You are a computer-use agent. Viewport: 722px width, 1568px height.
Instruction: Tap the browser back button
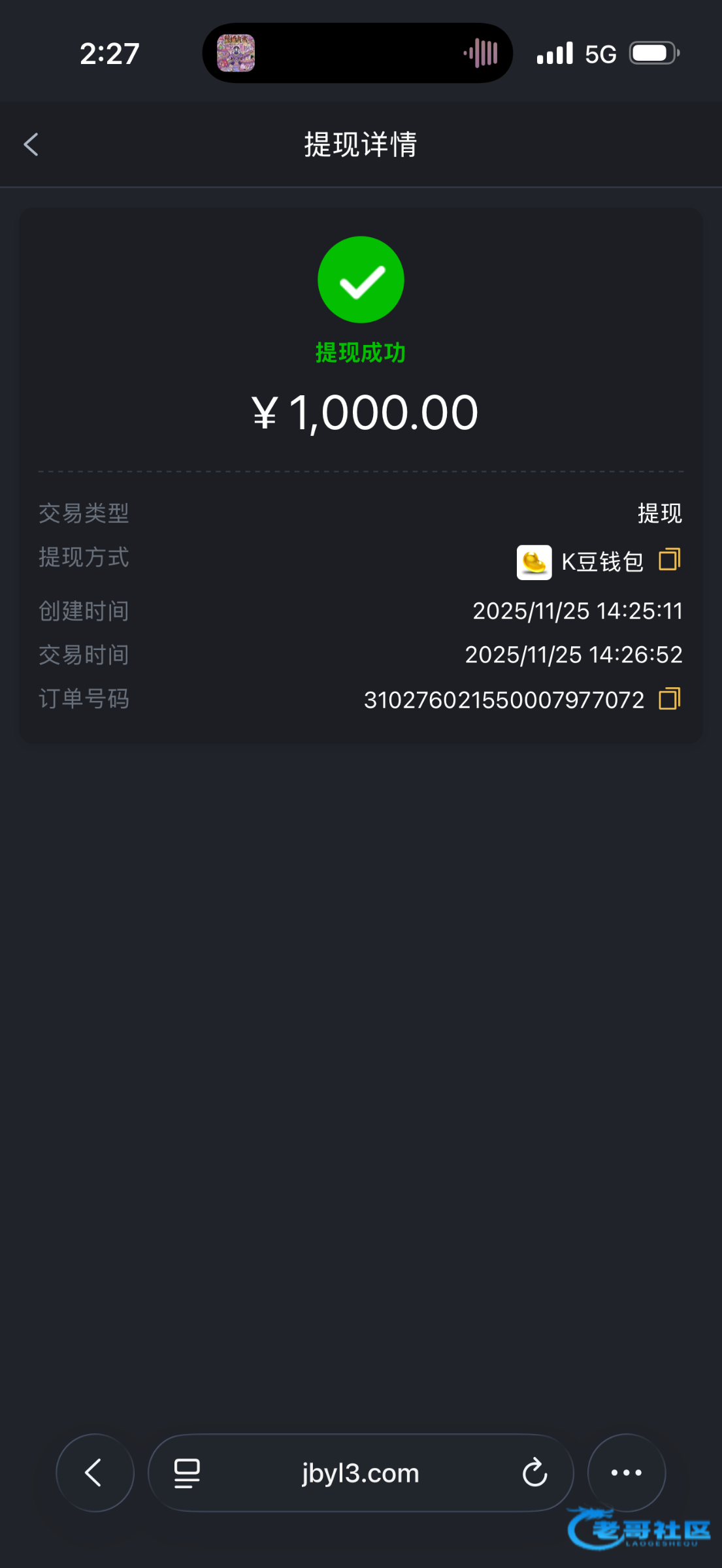(95, 1473)
